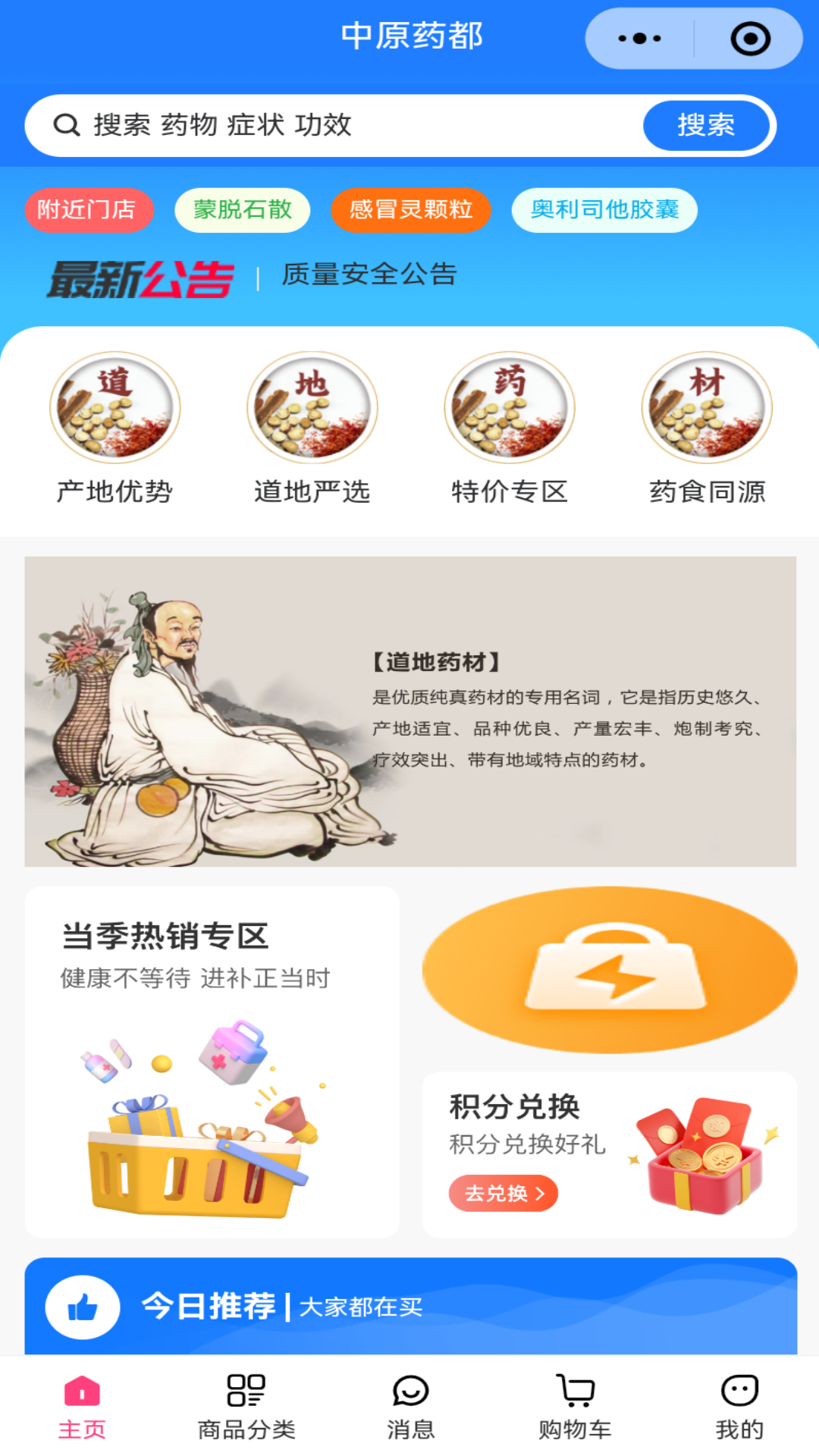Image resolution: width=819 pixels, height=1456 pixels.
Task: Open the 消息 messages icon
Action: pyautogui.click(x=409, y=1407)
